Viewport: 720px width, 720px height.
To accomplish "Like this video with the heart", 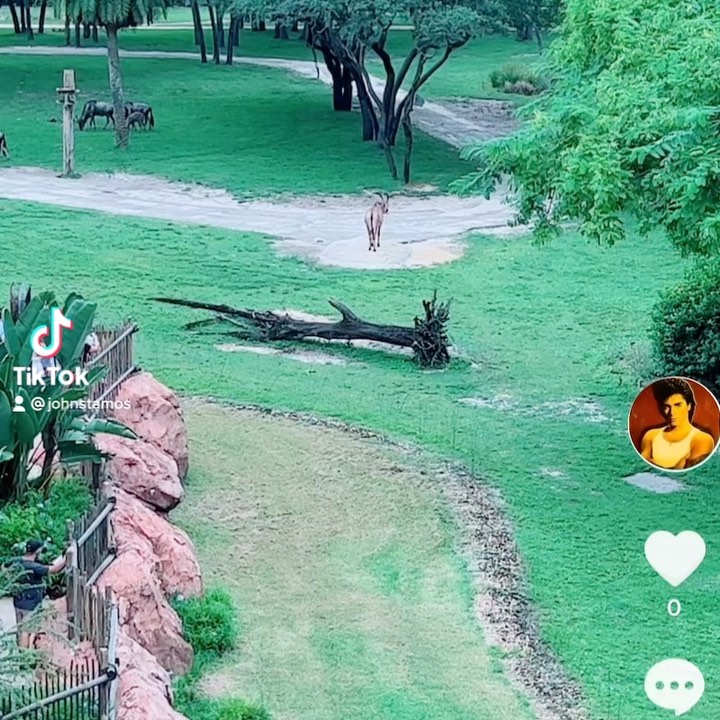I will tap(674, 556).
